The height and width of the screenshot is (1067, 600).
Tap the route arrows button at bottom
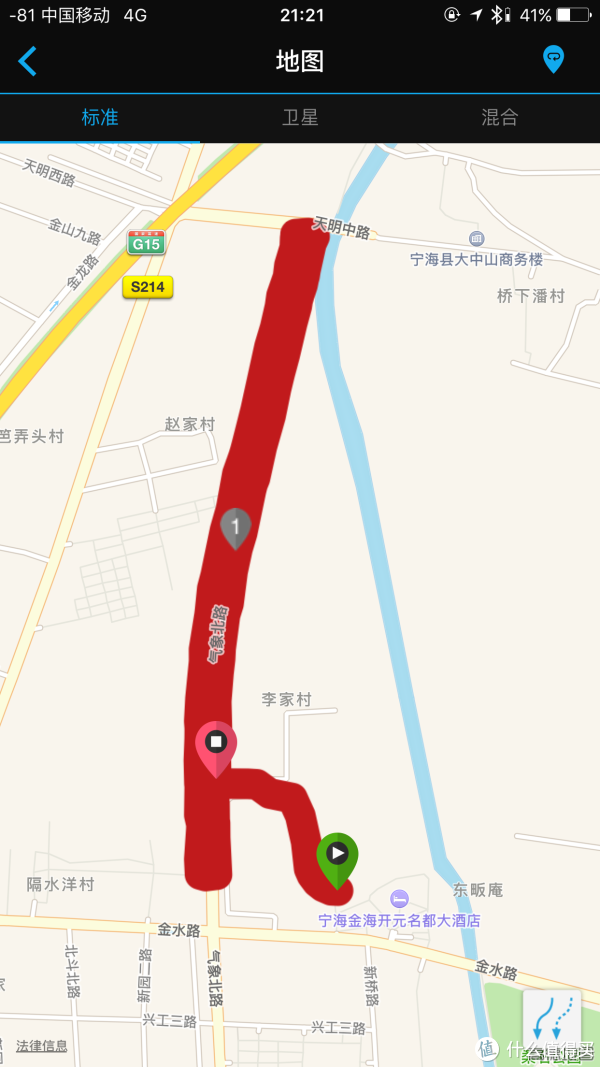click(x=552, y=1019)
